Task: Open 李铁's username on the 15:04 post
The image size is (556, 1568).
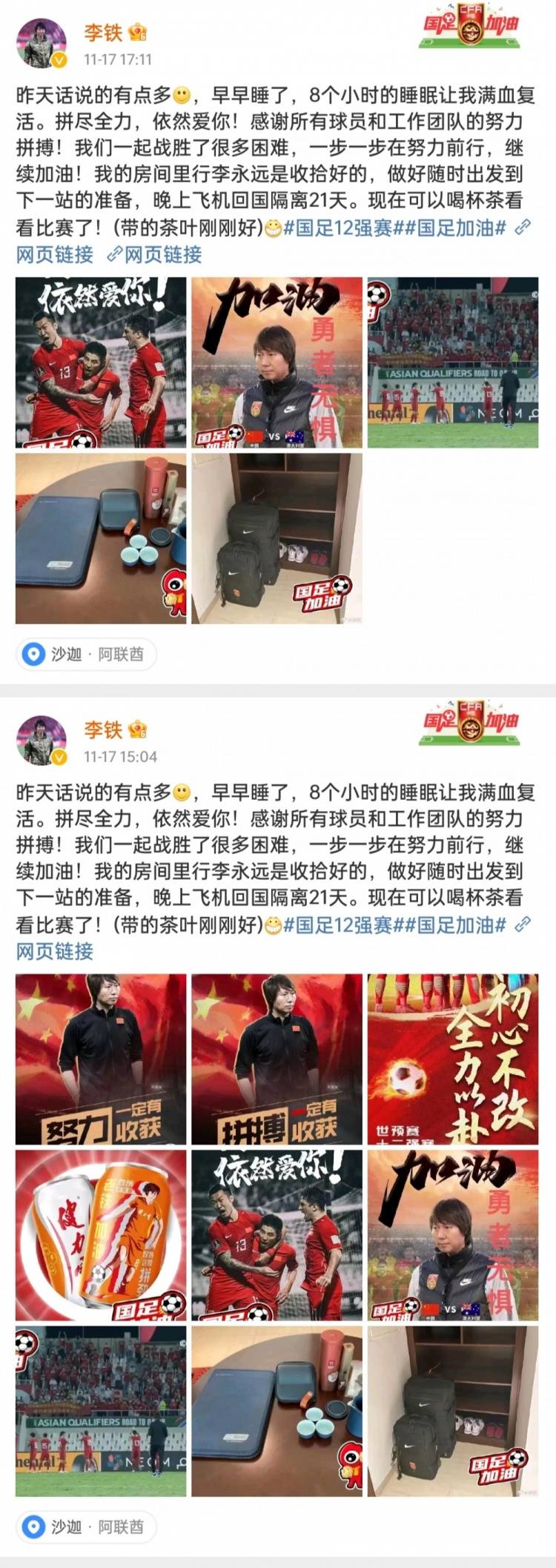Action: click(x=102, y=730)
